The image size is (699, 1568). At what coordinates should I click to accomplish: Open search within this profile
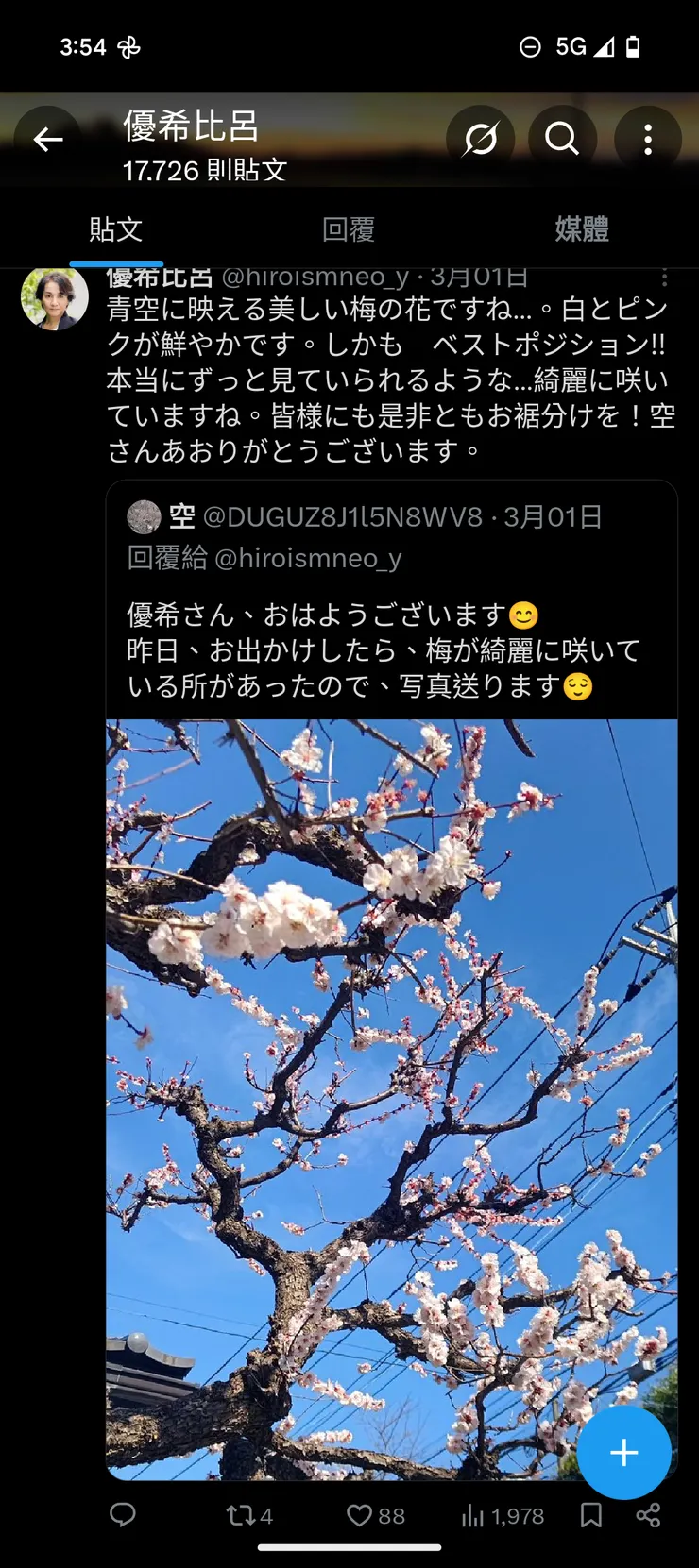coord(562,140)
